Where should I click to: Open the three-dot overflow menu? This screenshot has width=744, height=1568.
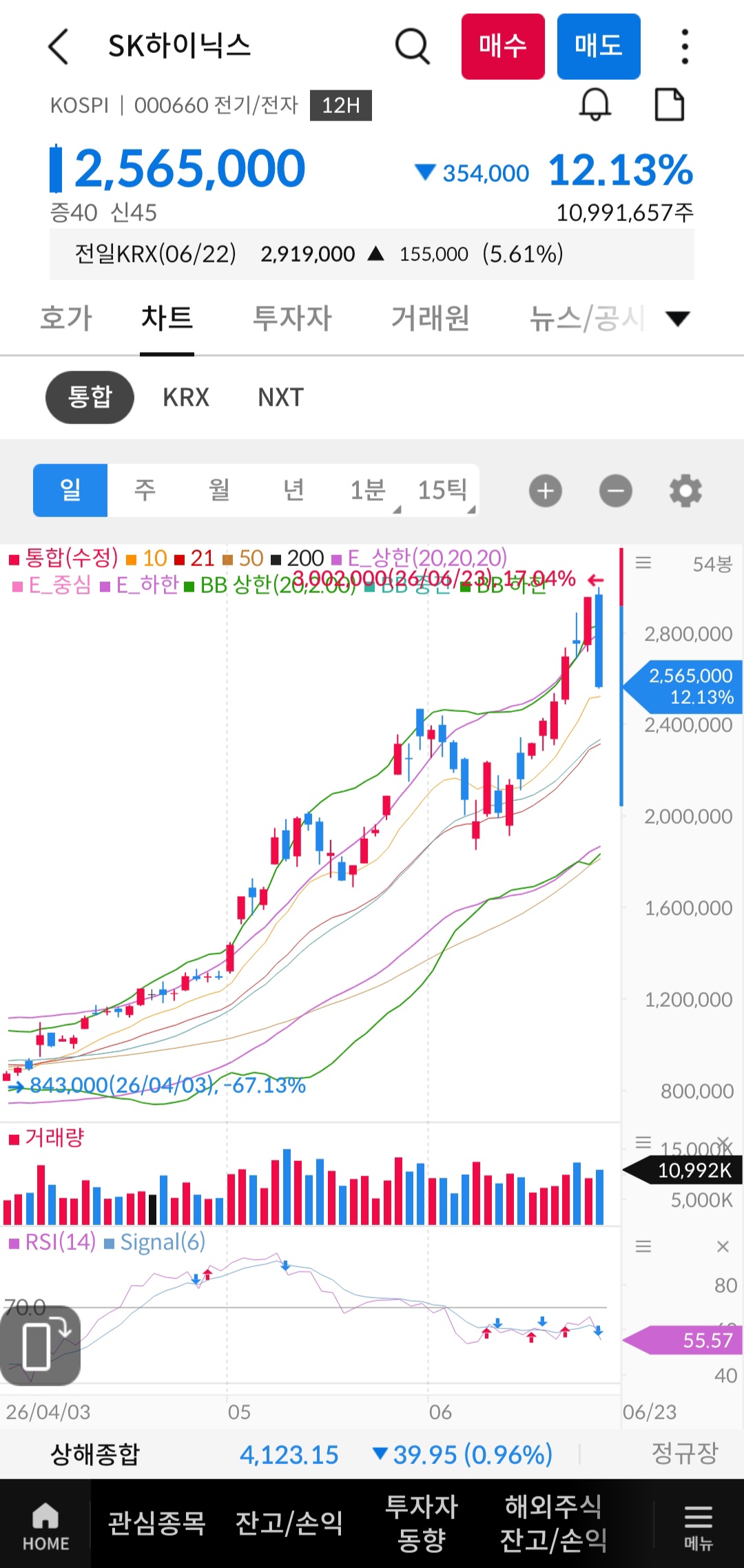[684, 47]
